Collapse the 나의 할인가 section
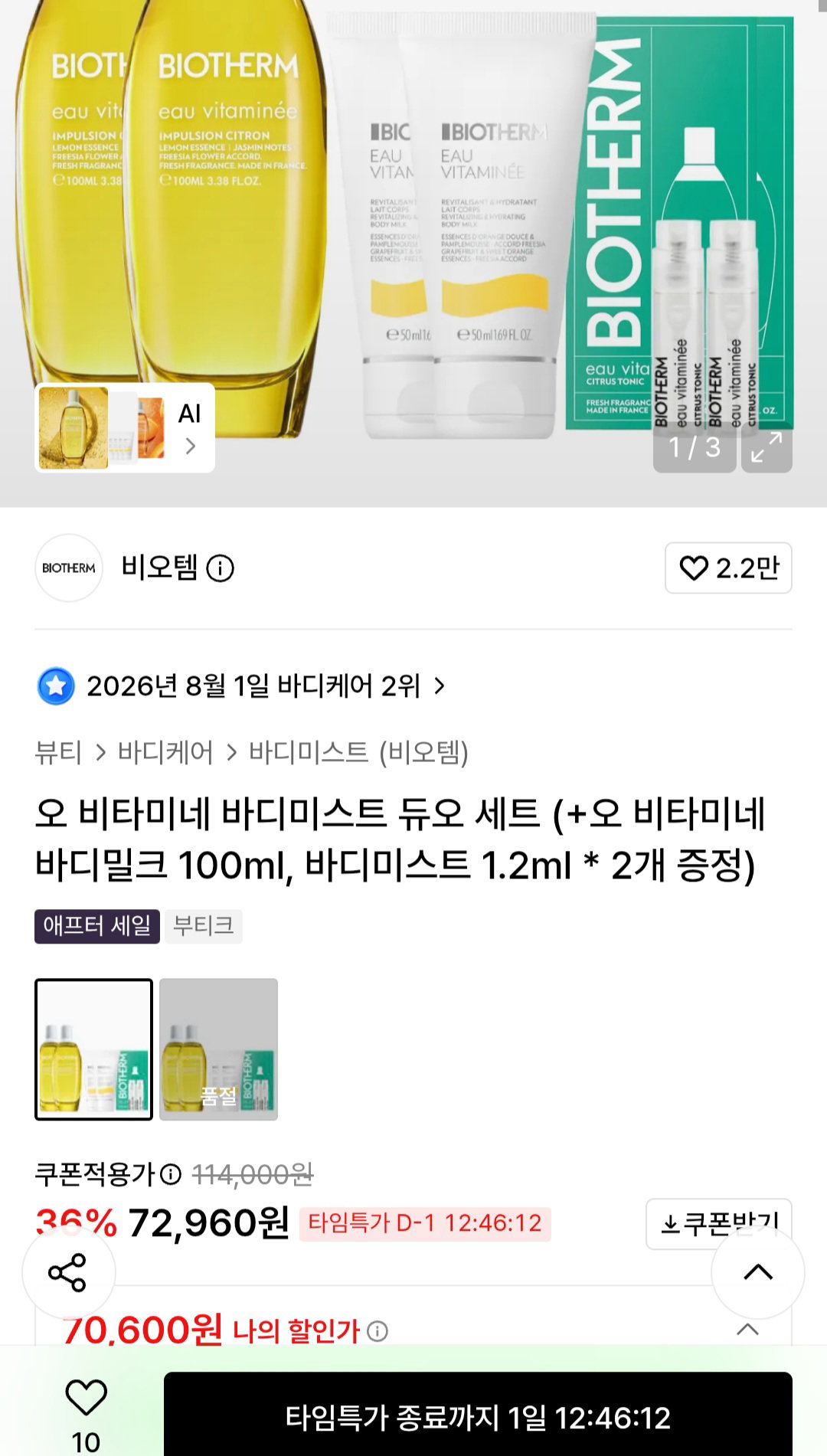The width and height of the screenshot is (827, 1456). pos(747,1330)
